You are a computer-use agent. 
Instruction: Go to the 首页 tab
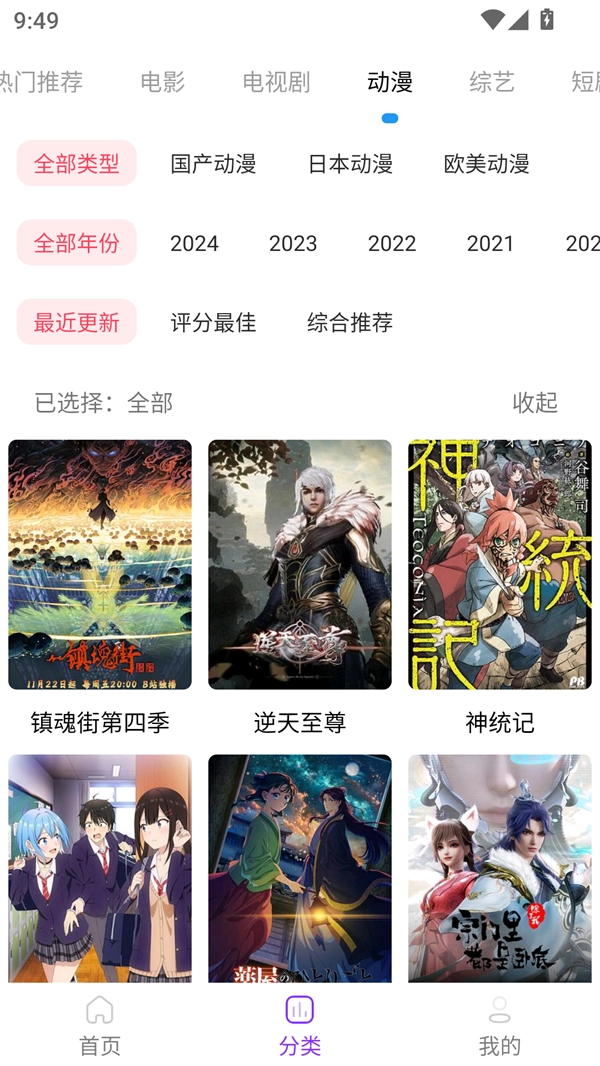(100, 1025)
